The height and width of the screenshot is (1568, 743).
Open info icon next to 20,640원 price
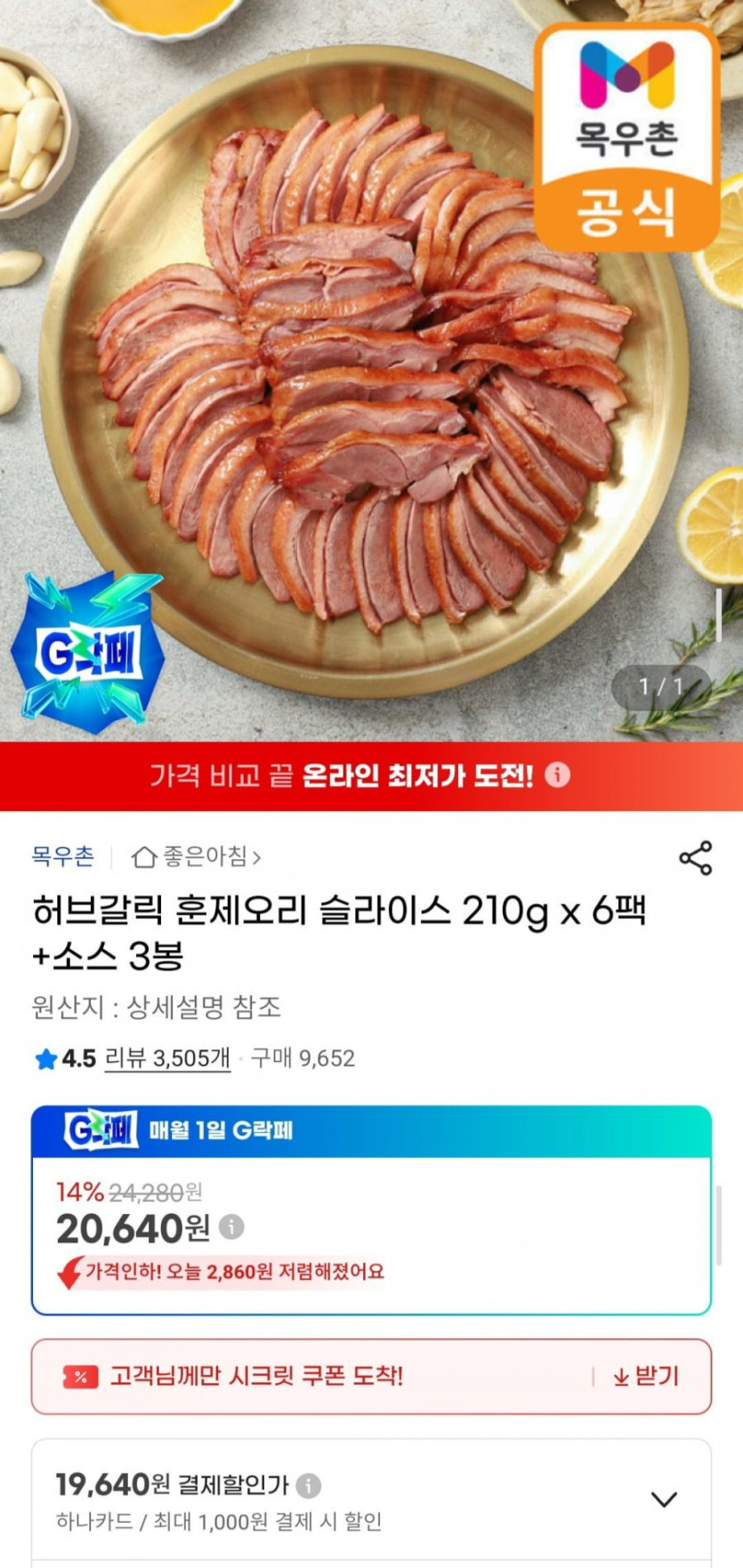point(231,1226)
